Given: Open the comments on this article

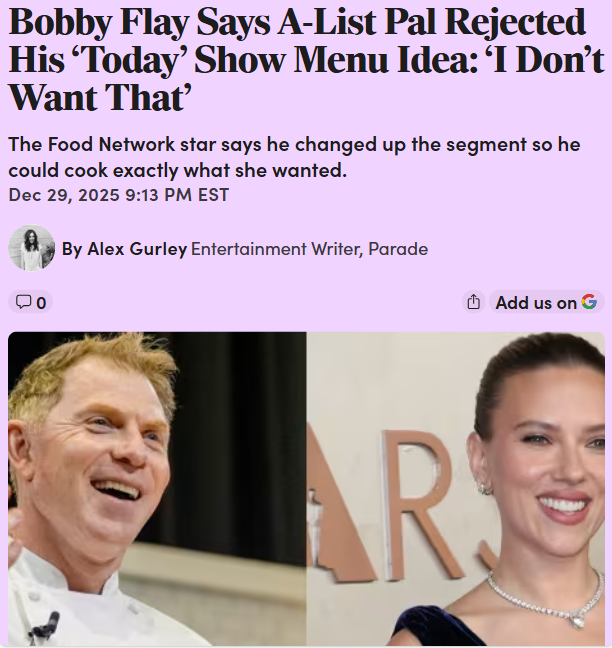Looking at the screenshot, I should pyautogui.click(x=31, y=302).
